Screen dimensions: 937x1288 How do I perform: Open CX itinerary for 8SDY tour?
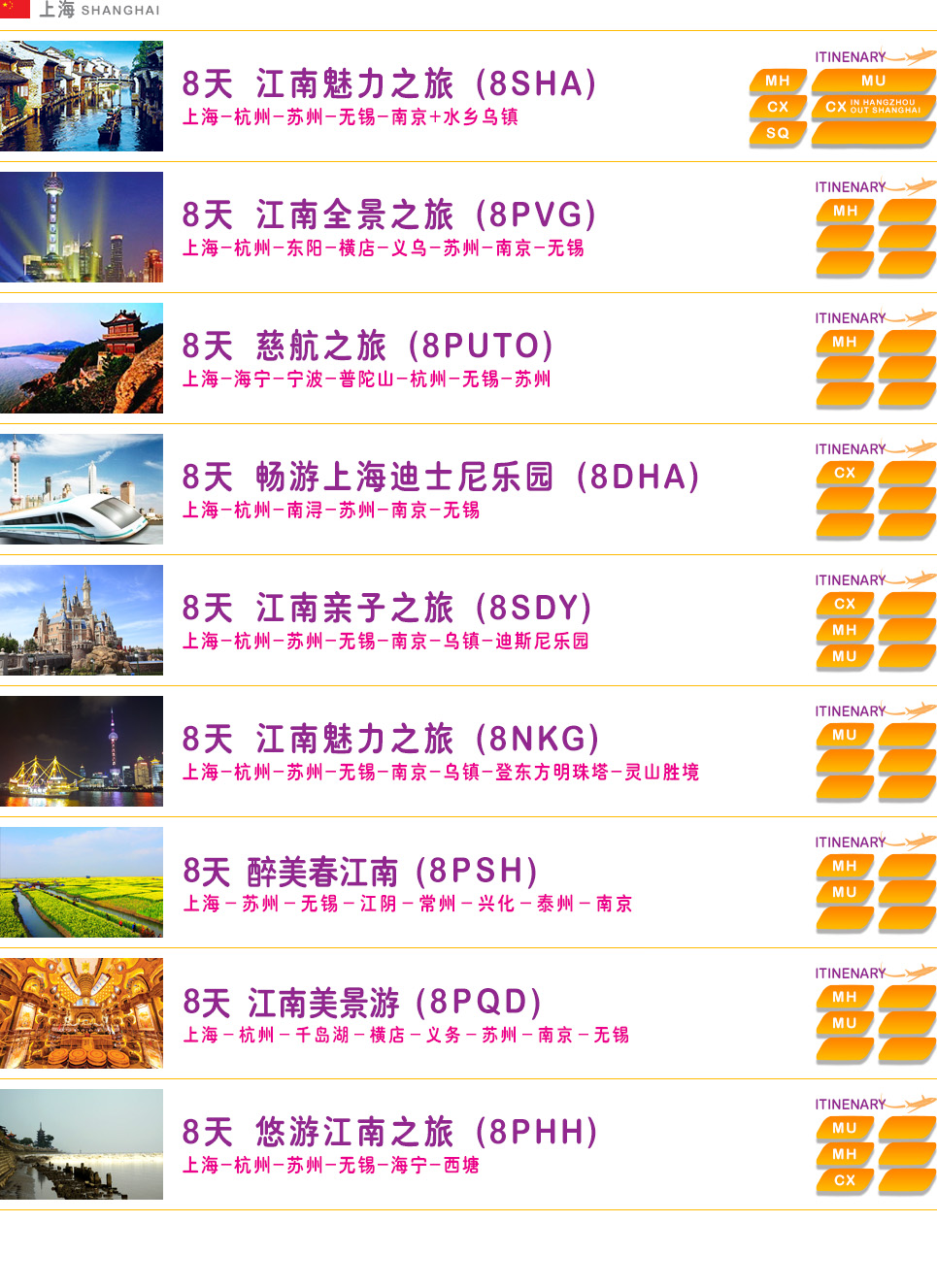pos(845,605)
